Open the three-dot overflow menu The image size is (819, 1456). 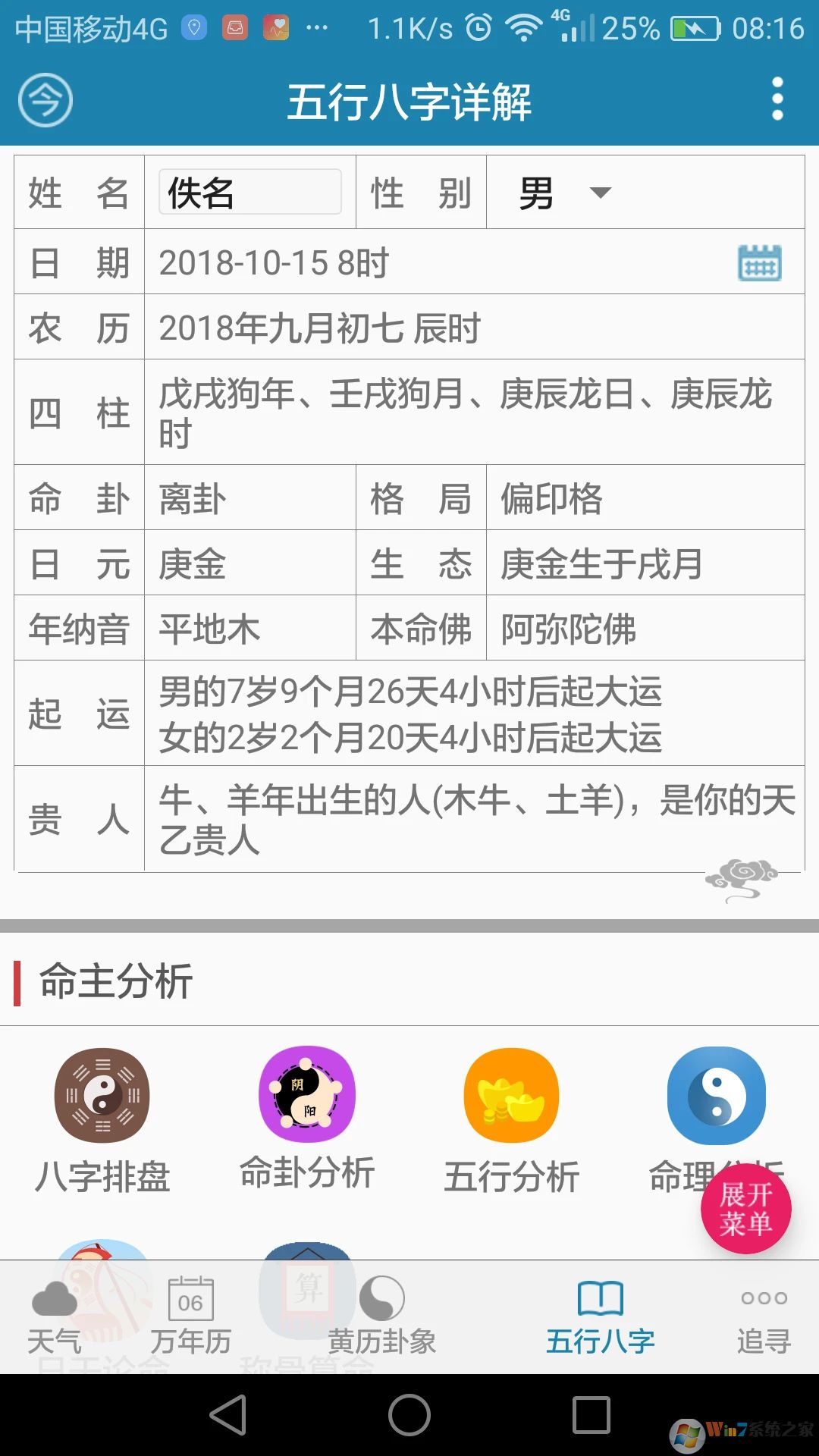[x=777, y=99]
